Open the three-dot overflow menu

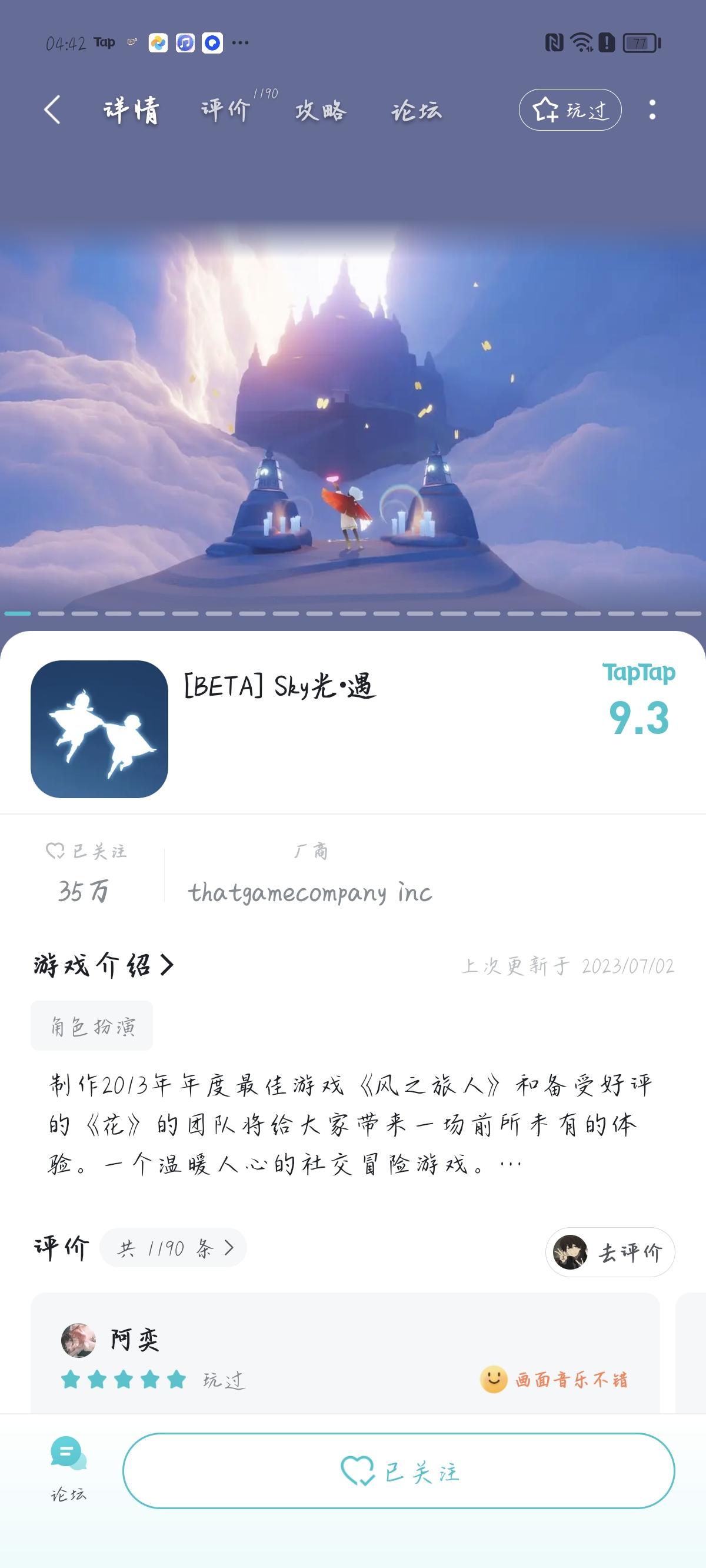652,109
